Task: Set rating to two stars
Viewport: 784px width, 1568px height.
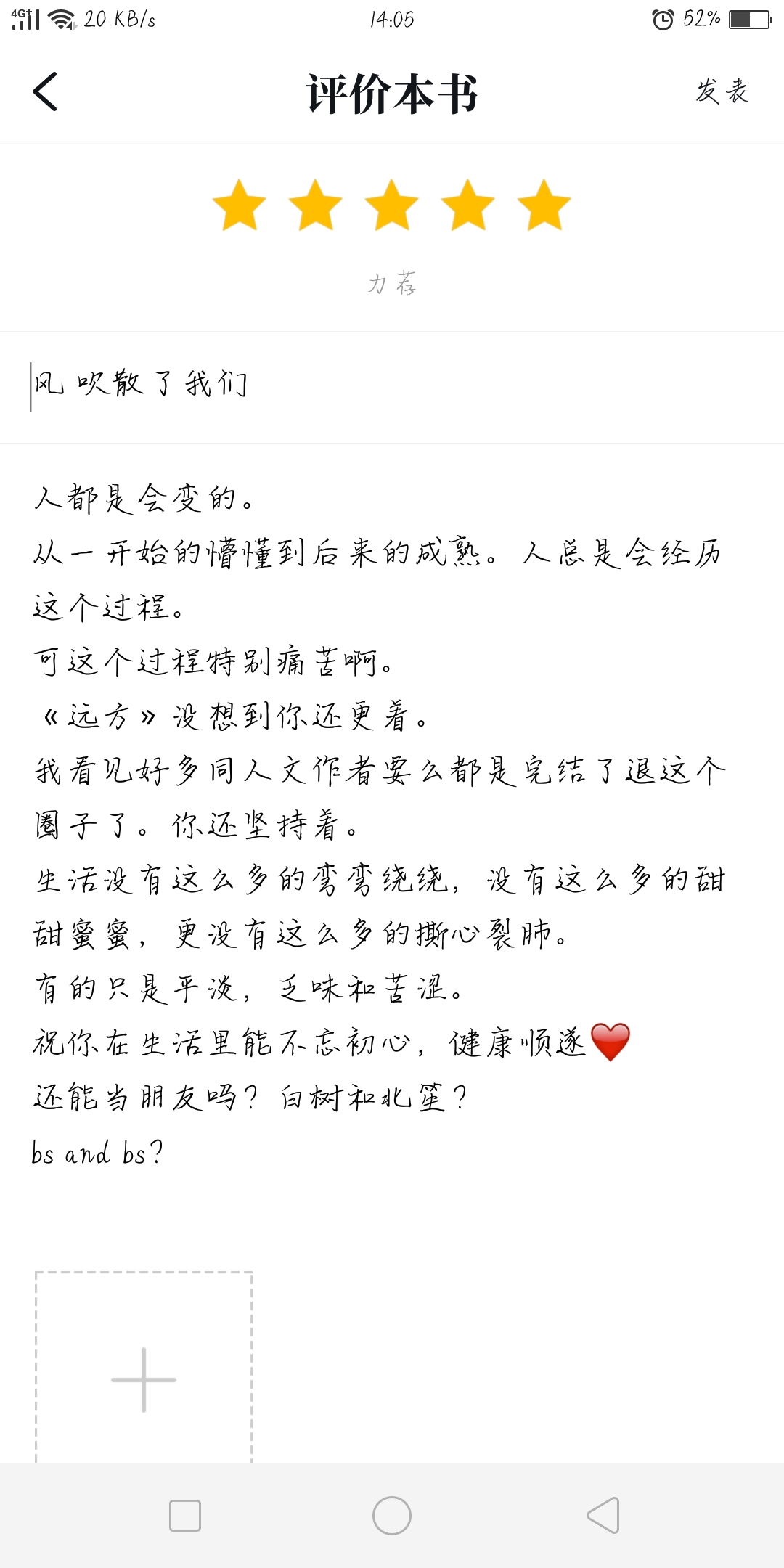Action: (316, 205)
